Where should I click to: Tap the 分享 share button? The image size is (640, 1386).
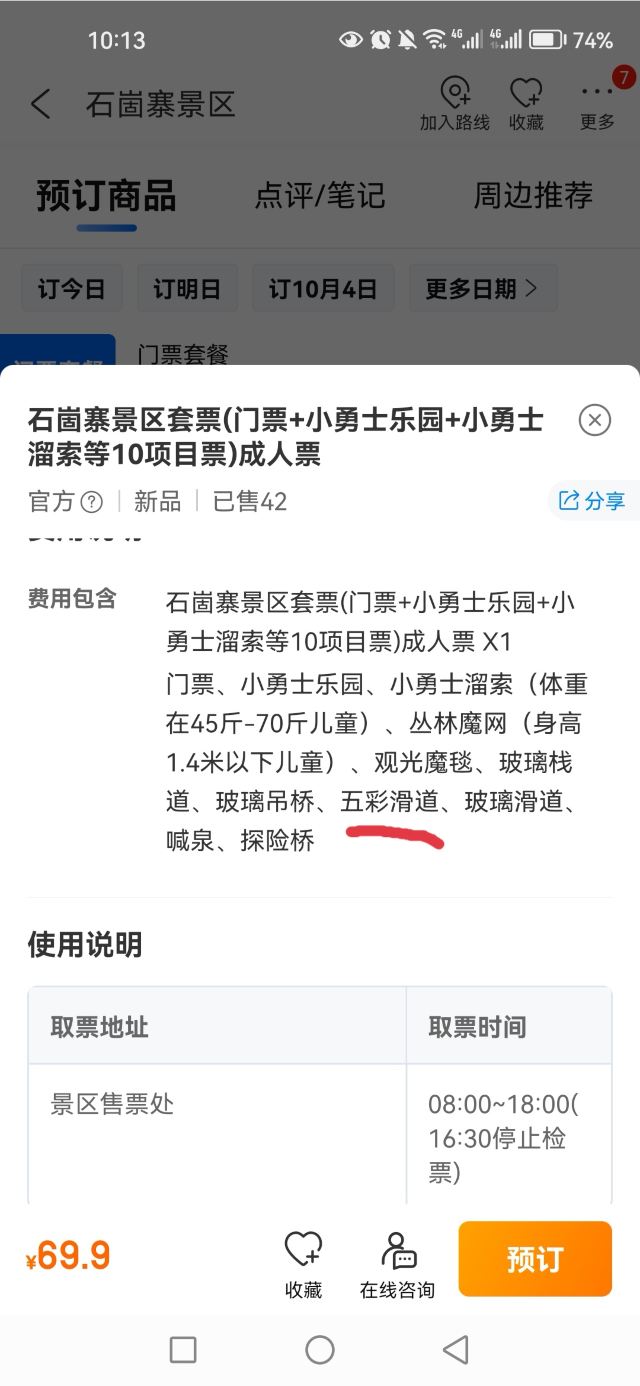[x=592, y=500]
